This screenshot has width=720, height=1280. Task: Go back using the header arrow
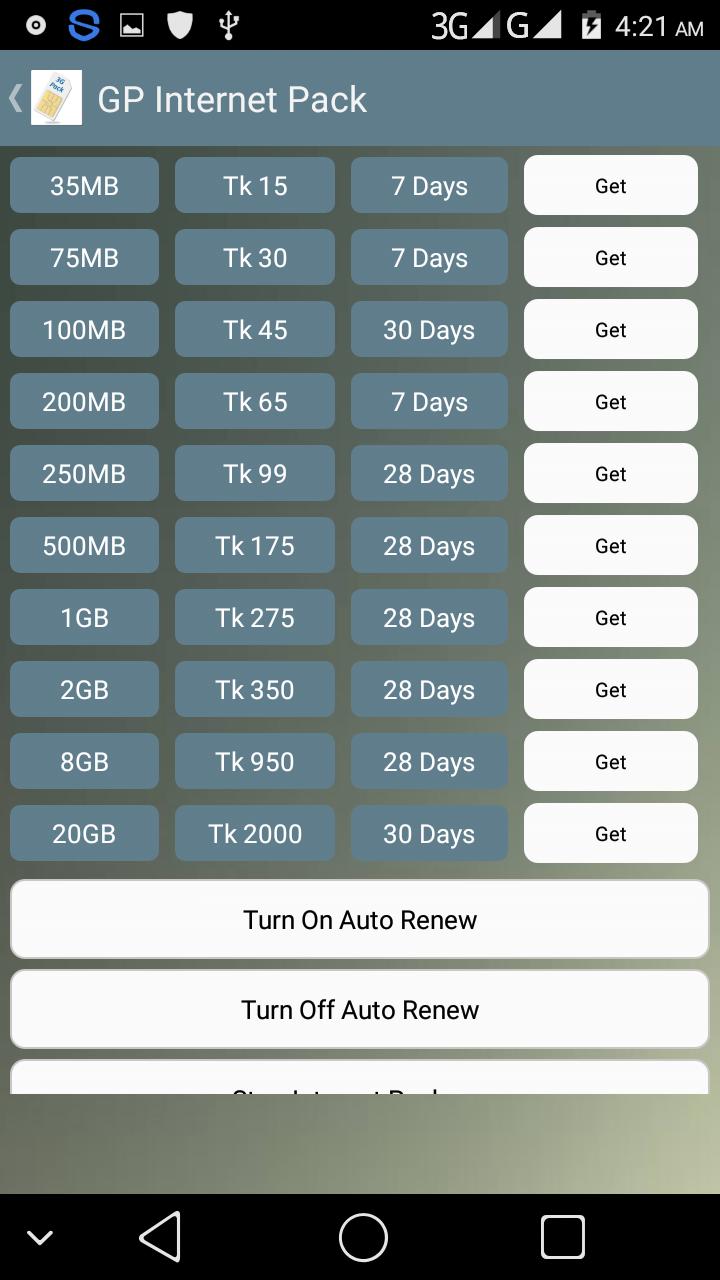[x=15, y=97]
